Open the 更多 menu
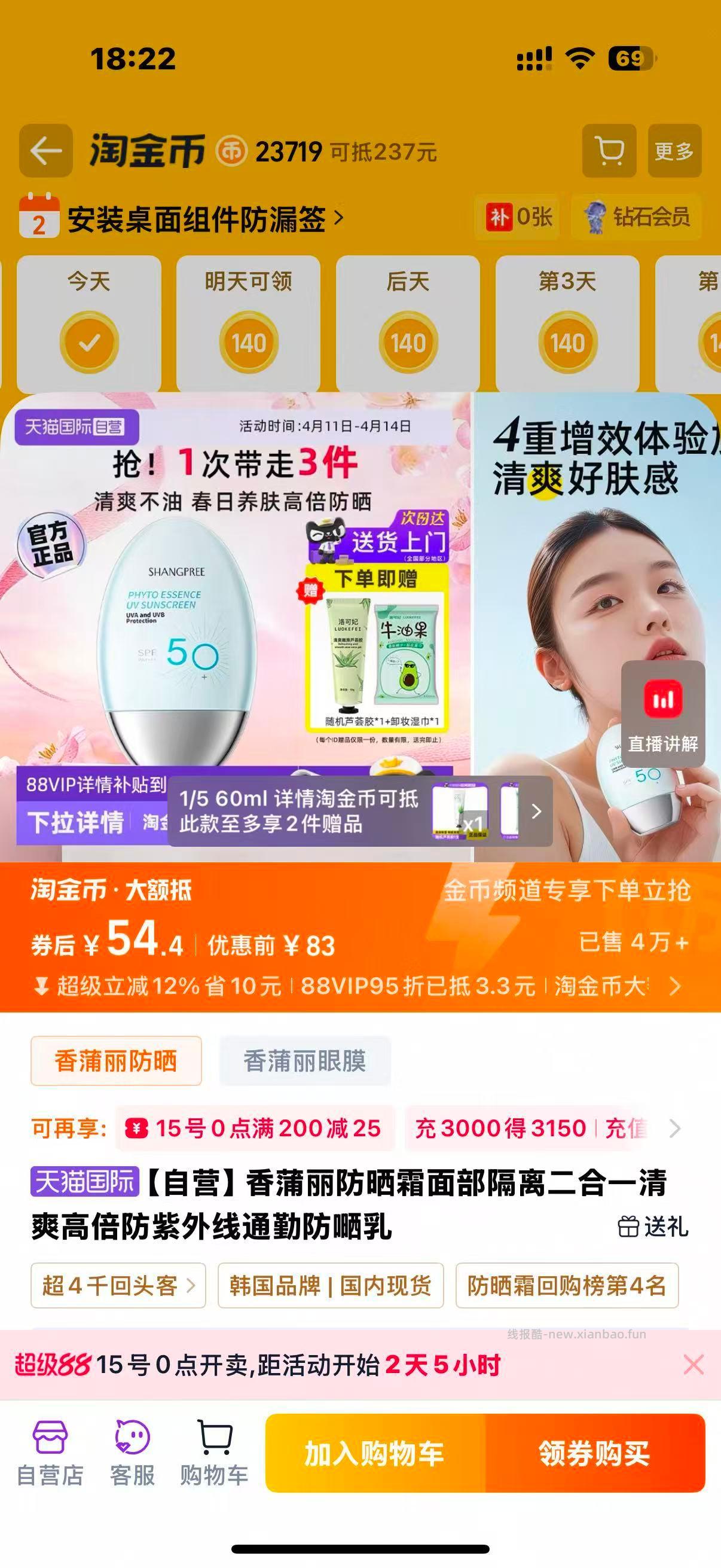This screenshot has height=1568, width=721. pyautogui.click(x=674, y=150)
